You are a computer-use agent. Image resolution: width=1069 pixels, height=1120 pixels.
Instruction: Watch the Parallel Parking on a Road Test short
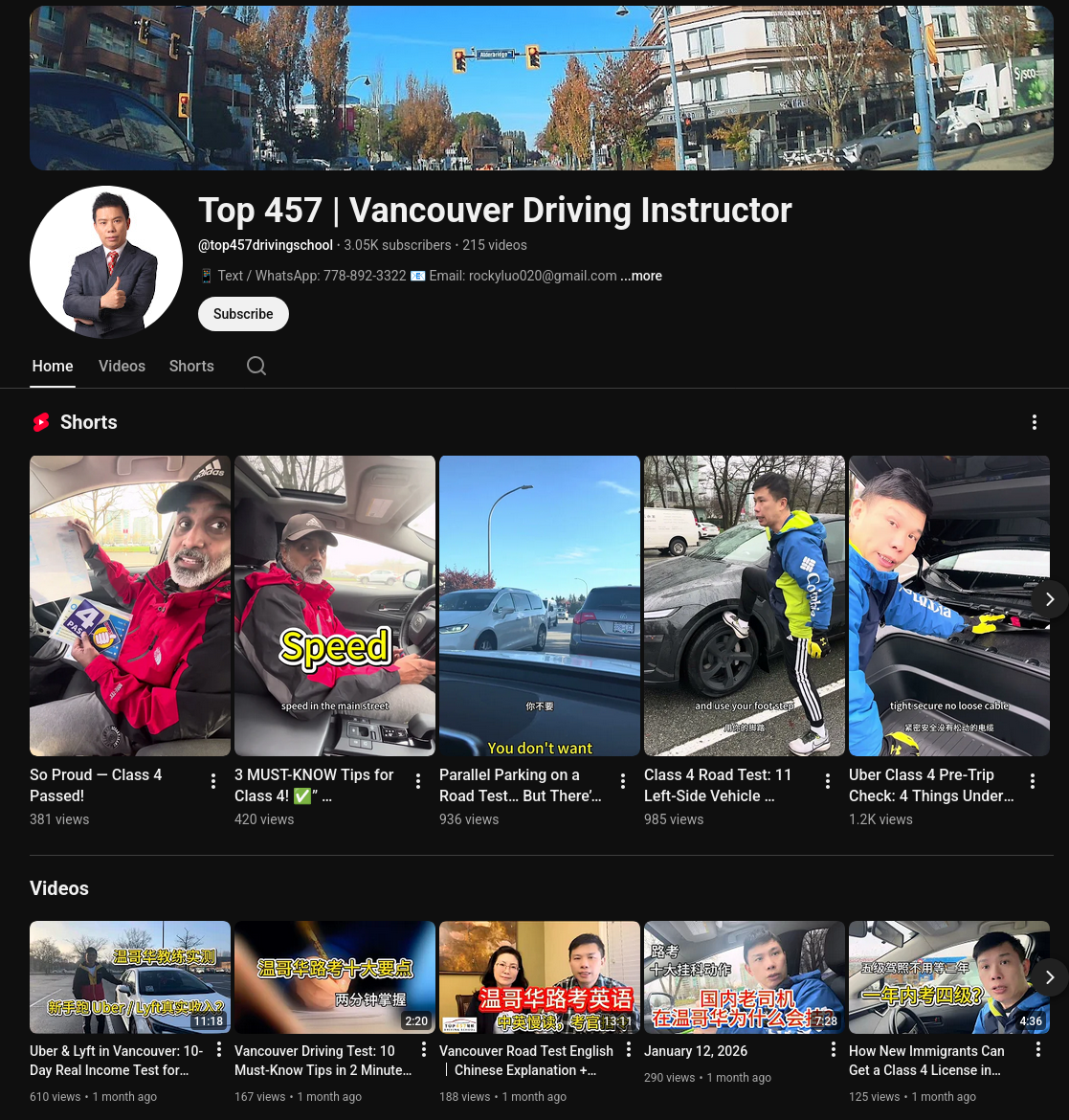coord(540,605)
